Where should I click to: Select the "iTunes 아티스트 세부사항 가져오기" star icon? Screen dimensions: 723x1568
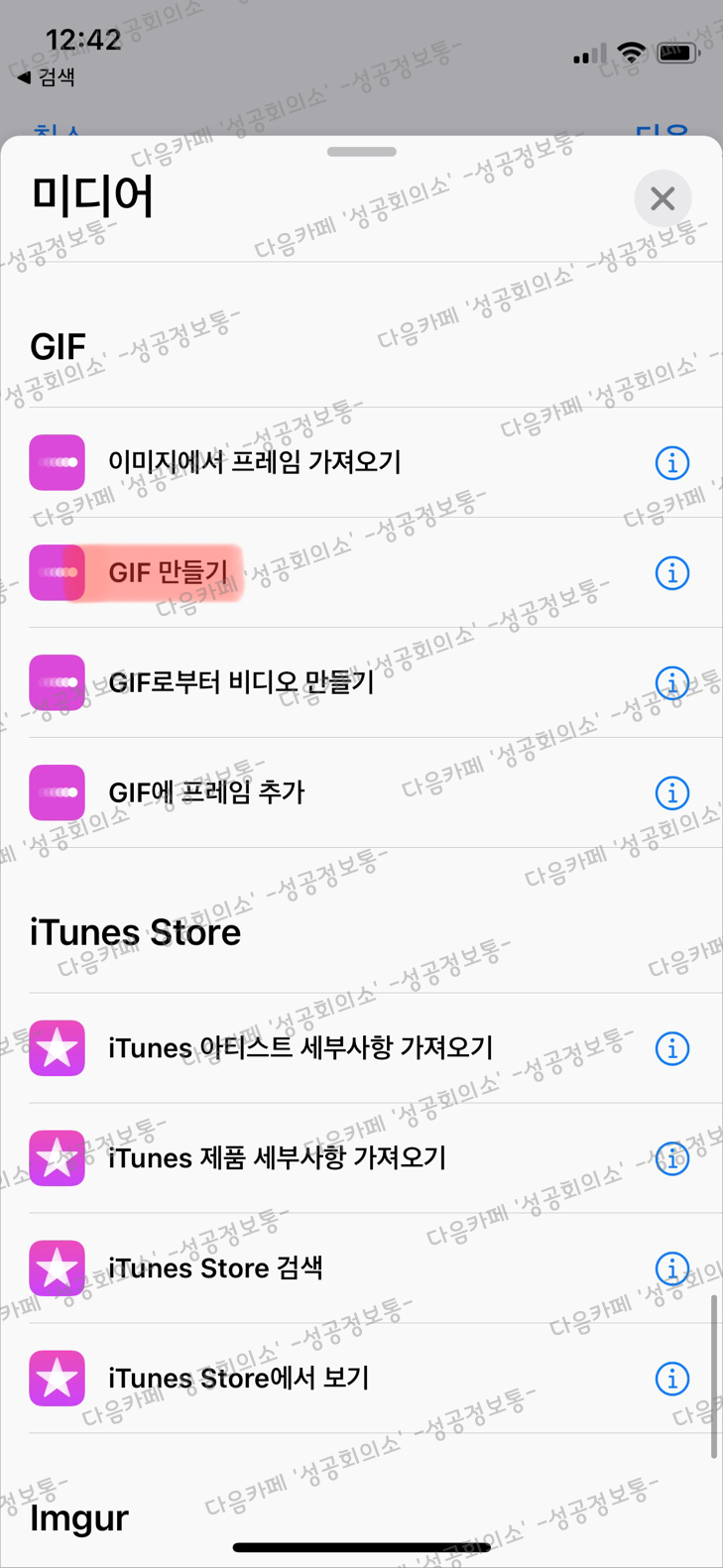pos(57,1048)
